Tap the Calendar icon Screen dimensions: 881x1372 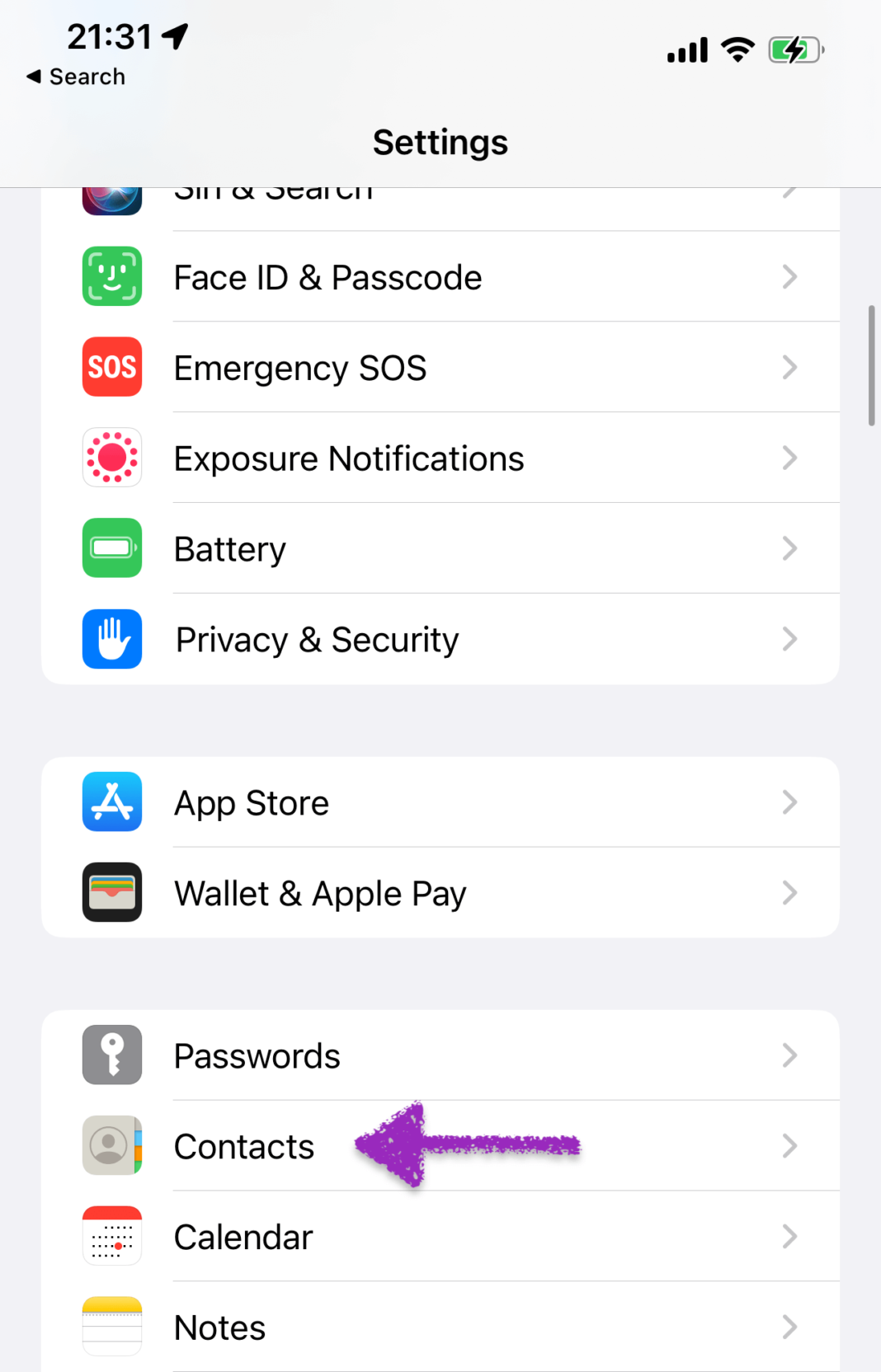112,1237
